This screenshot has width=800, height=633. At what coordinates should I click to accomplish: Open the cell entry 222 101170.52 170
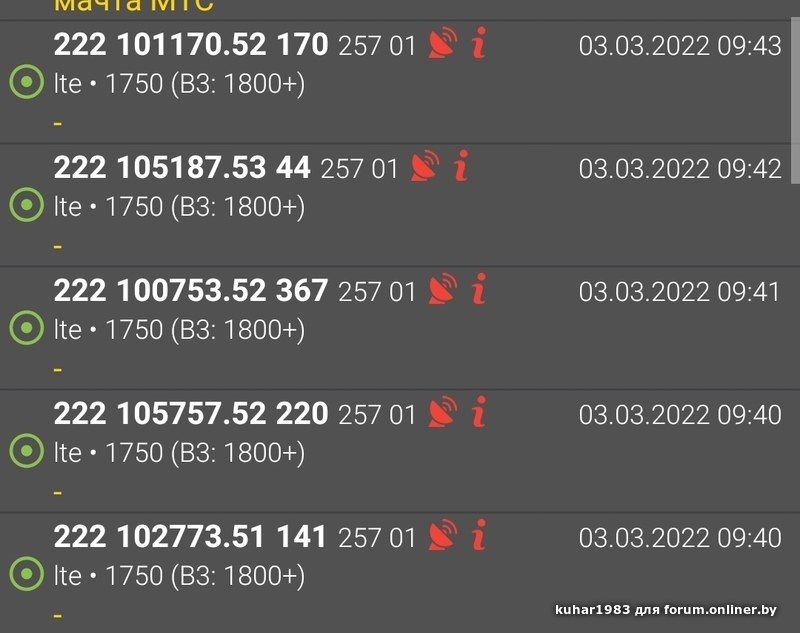pyautogui.click(x=190, y=45)
